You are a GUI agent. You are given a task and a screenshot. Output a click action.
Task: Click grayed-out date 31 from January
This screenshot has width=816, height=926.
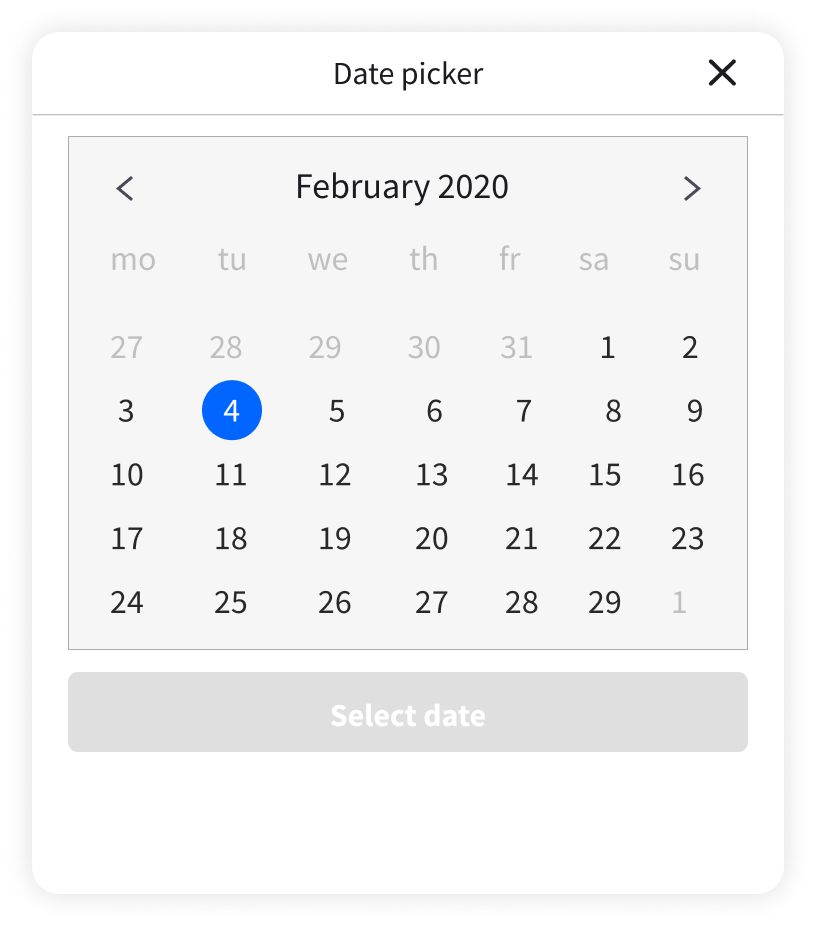[x=516, y=348]
